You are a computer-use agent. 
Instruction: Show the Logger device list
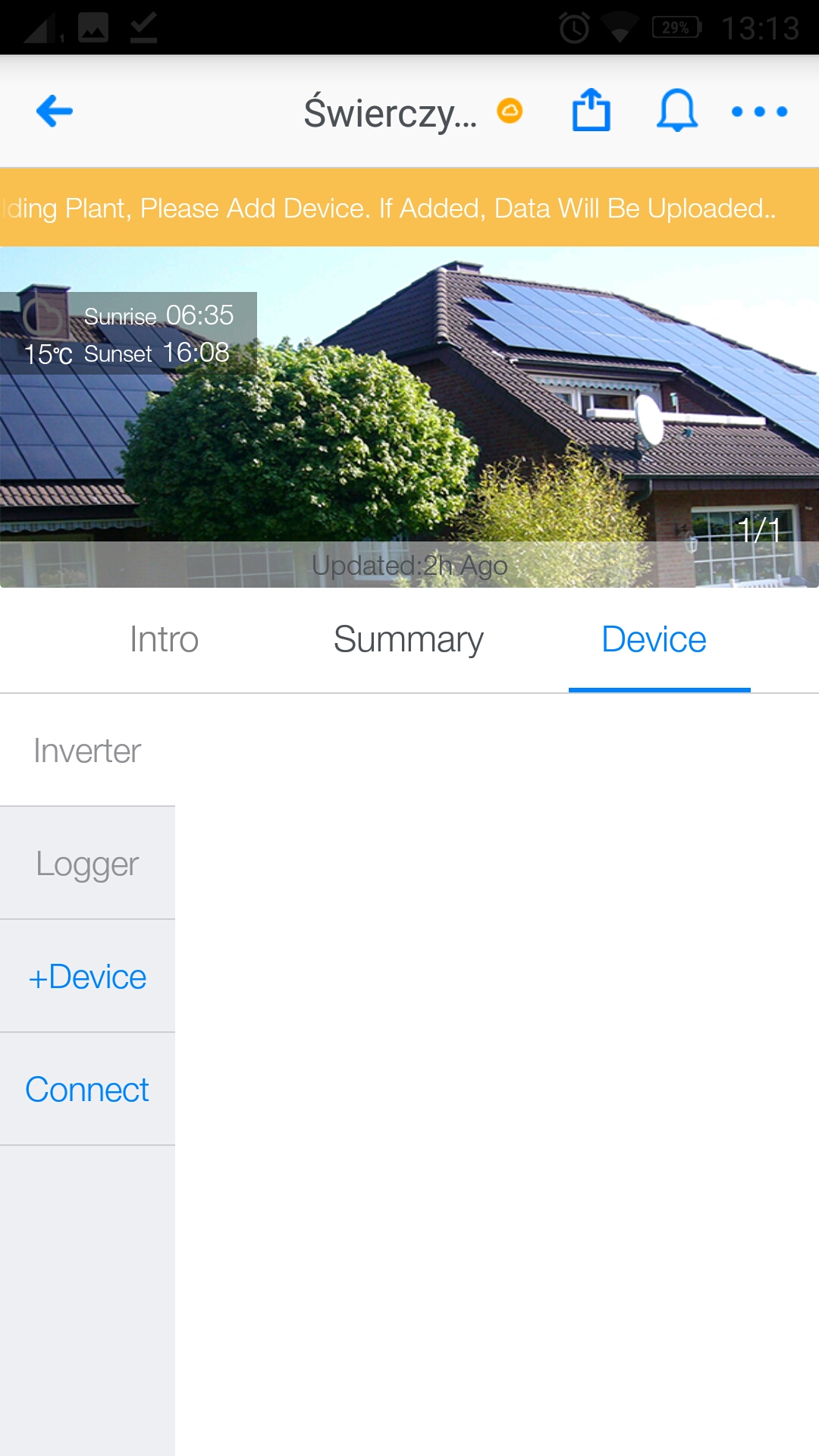point(87,864)
